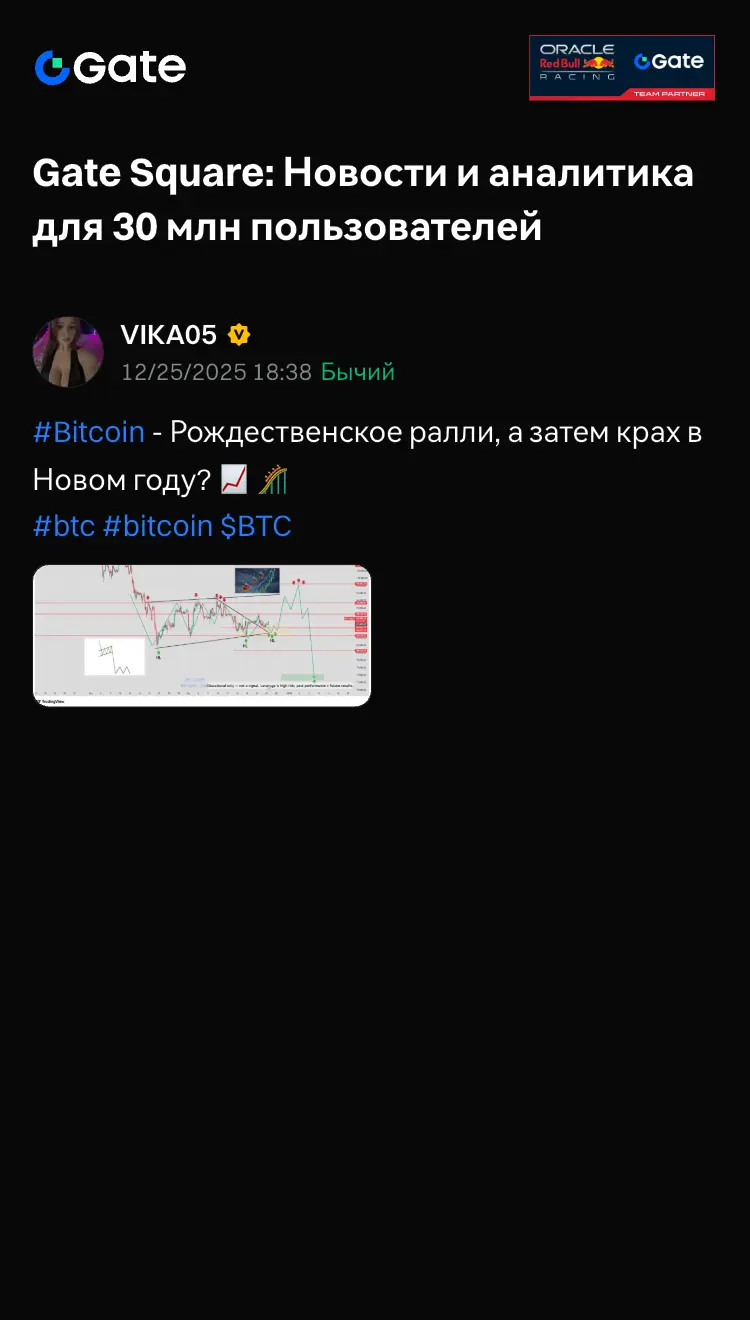Click the green demand zone on the chart

[303, 677]
